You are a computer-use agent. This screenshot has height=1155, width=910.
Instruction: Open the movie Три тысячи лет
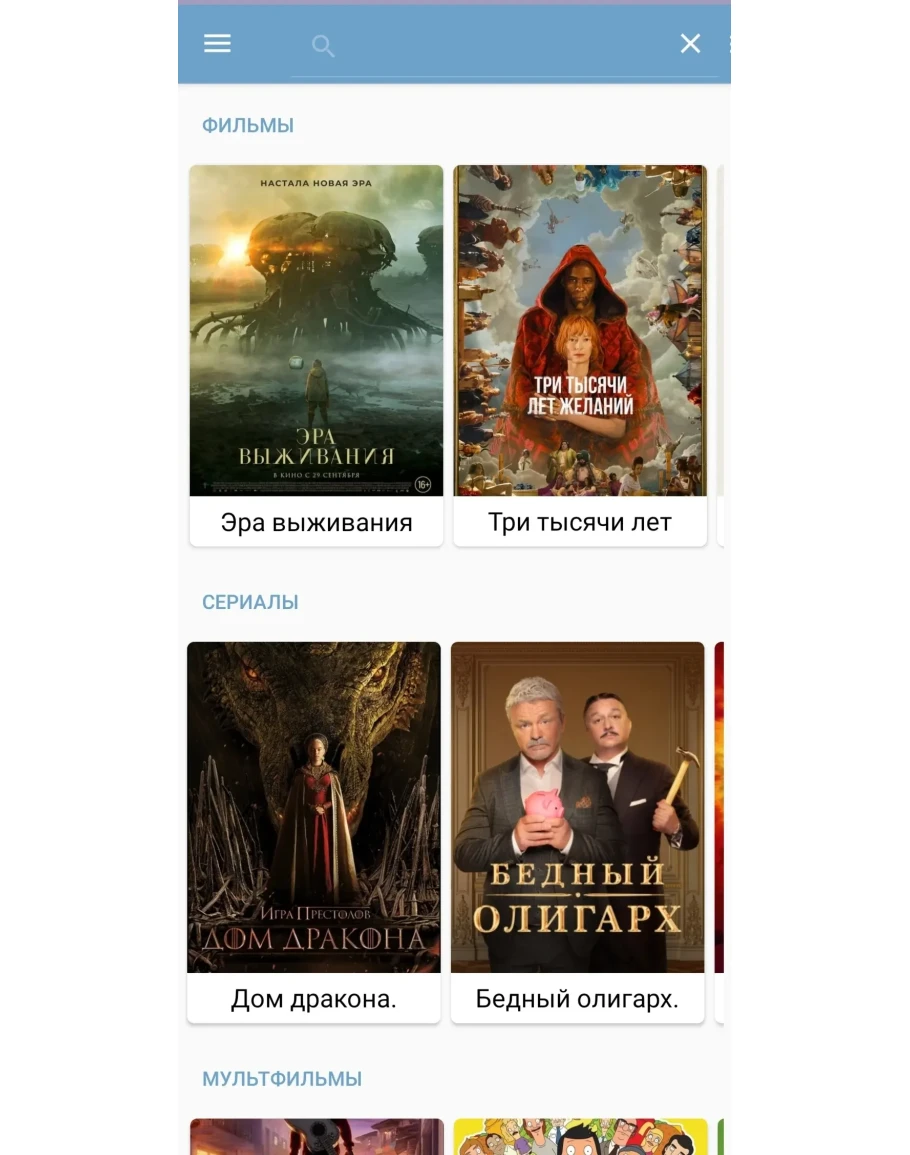click(x=580, y=355)
